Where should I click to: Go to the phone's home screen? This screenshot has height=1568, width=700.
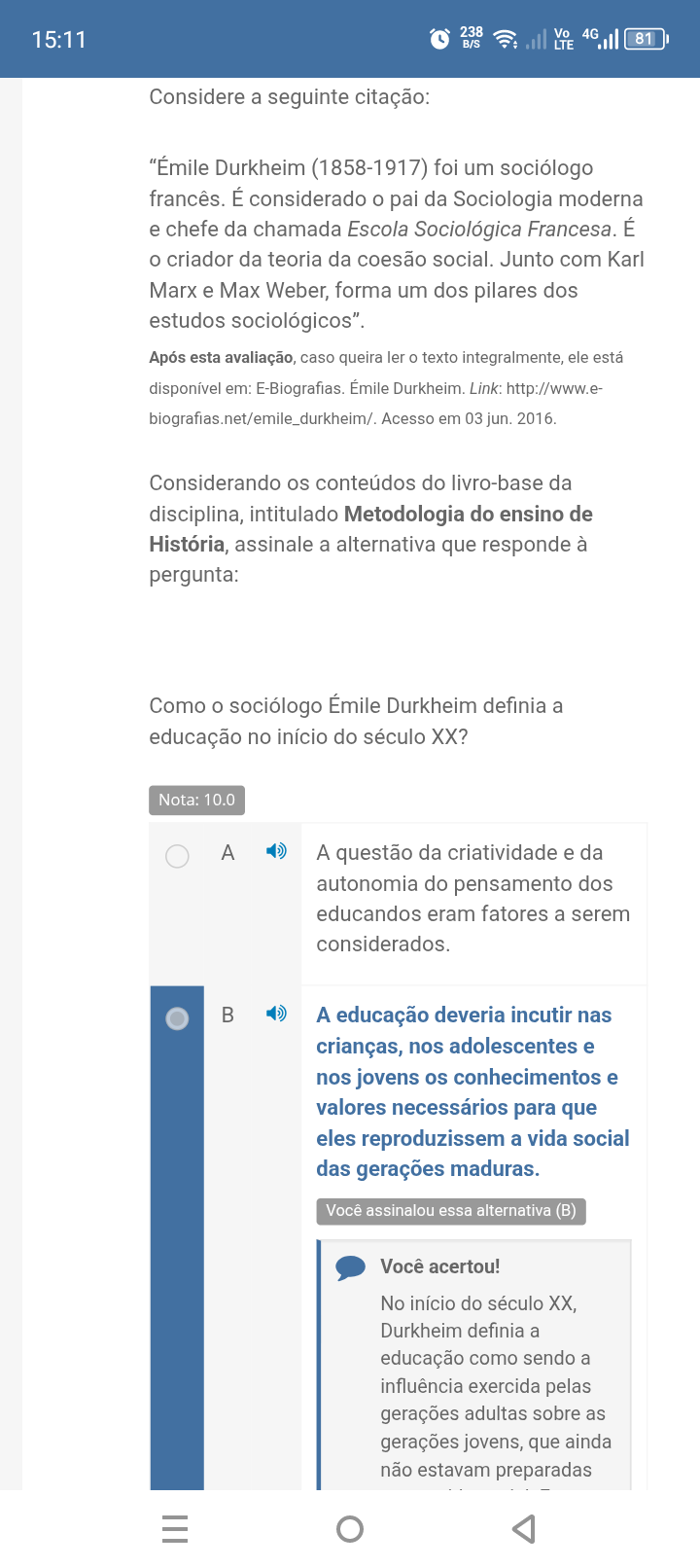coord(350,1529)
